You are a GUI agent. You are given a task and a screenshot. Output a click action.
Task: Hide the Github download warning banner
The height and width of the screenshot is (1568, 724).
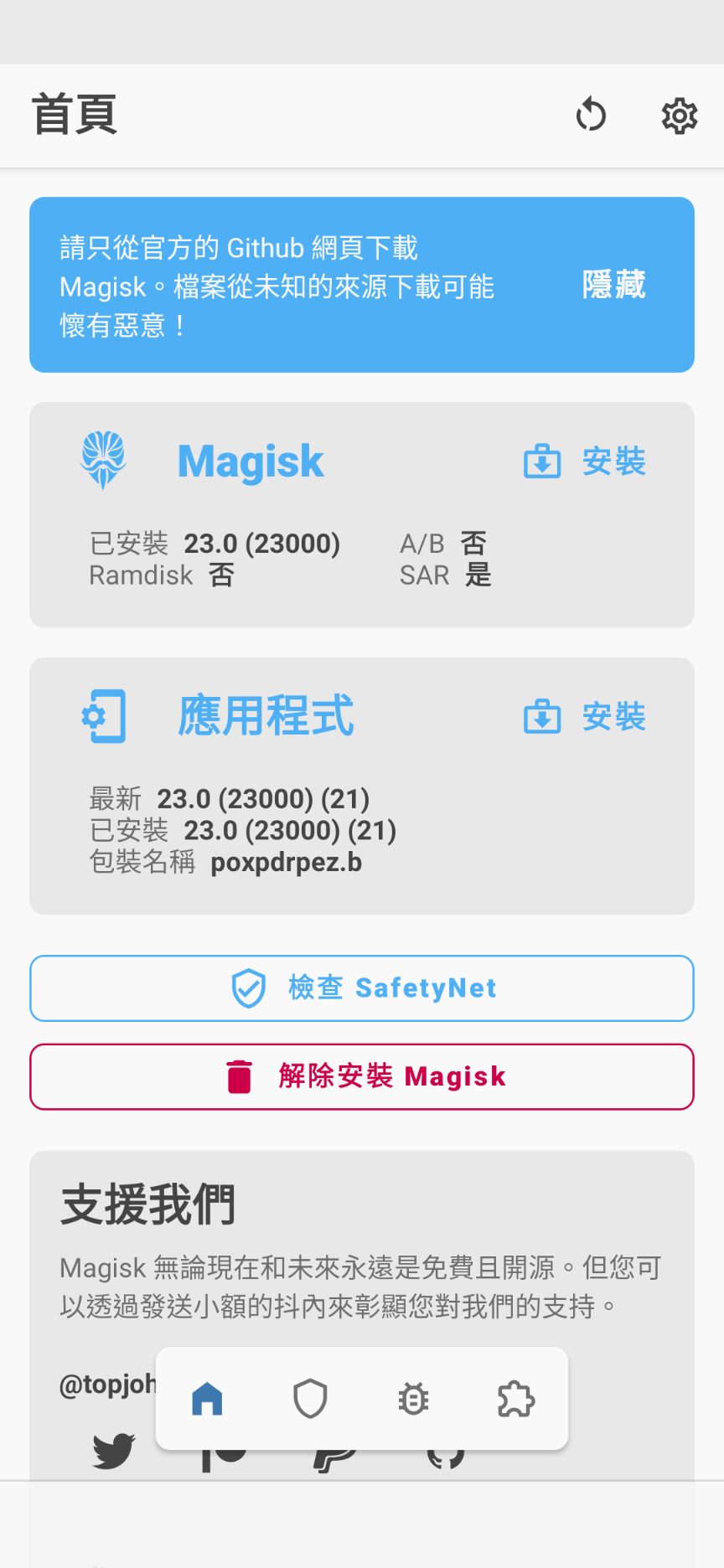[x=613, y=286]
